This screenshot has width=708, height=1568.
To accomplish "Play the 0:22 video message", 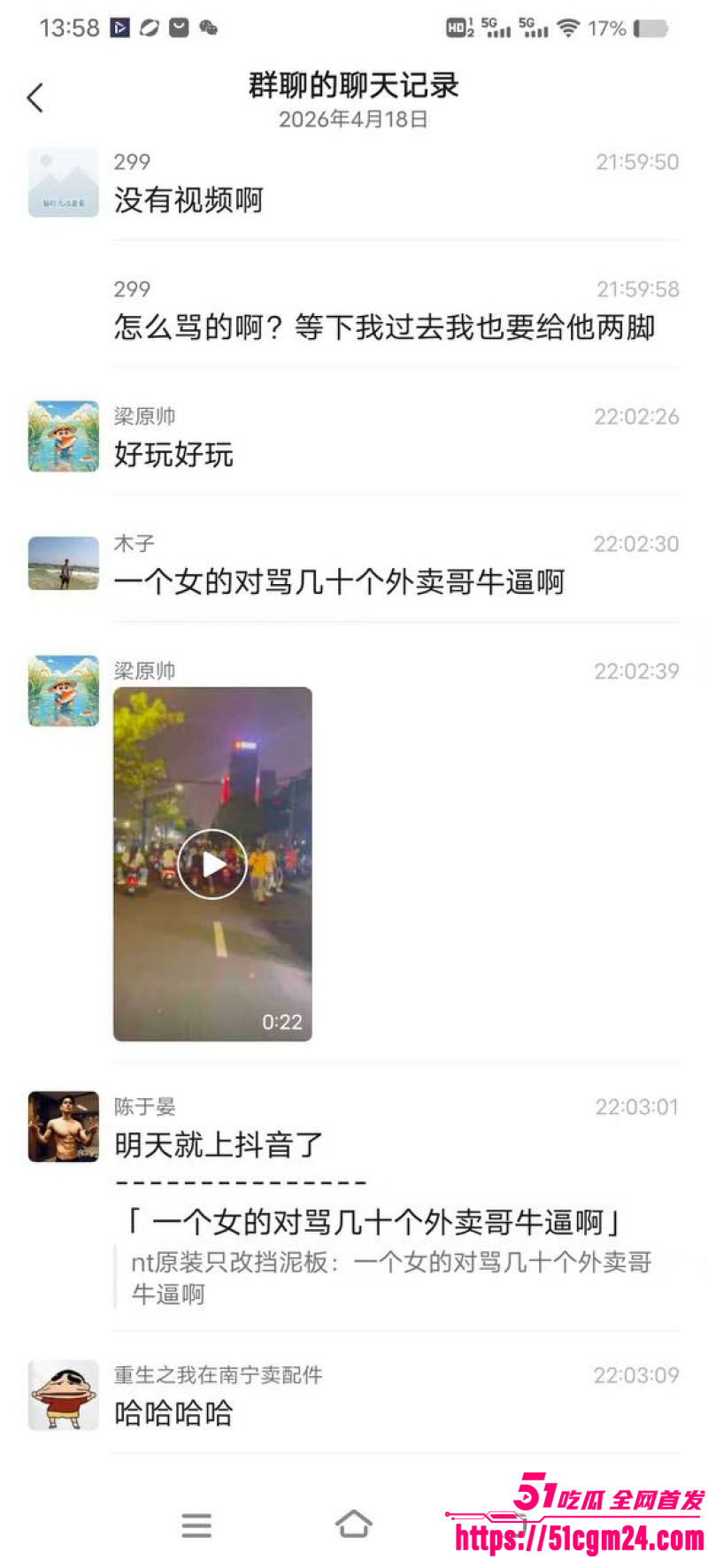I will coord(212,863).
